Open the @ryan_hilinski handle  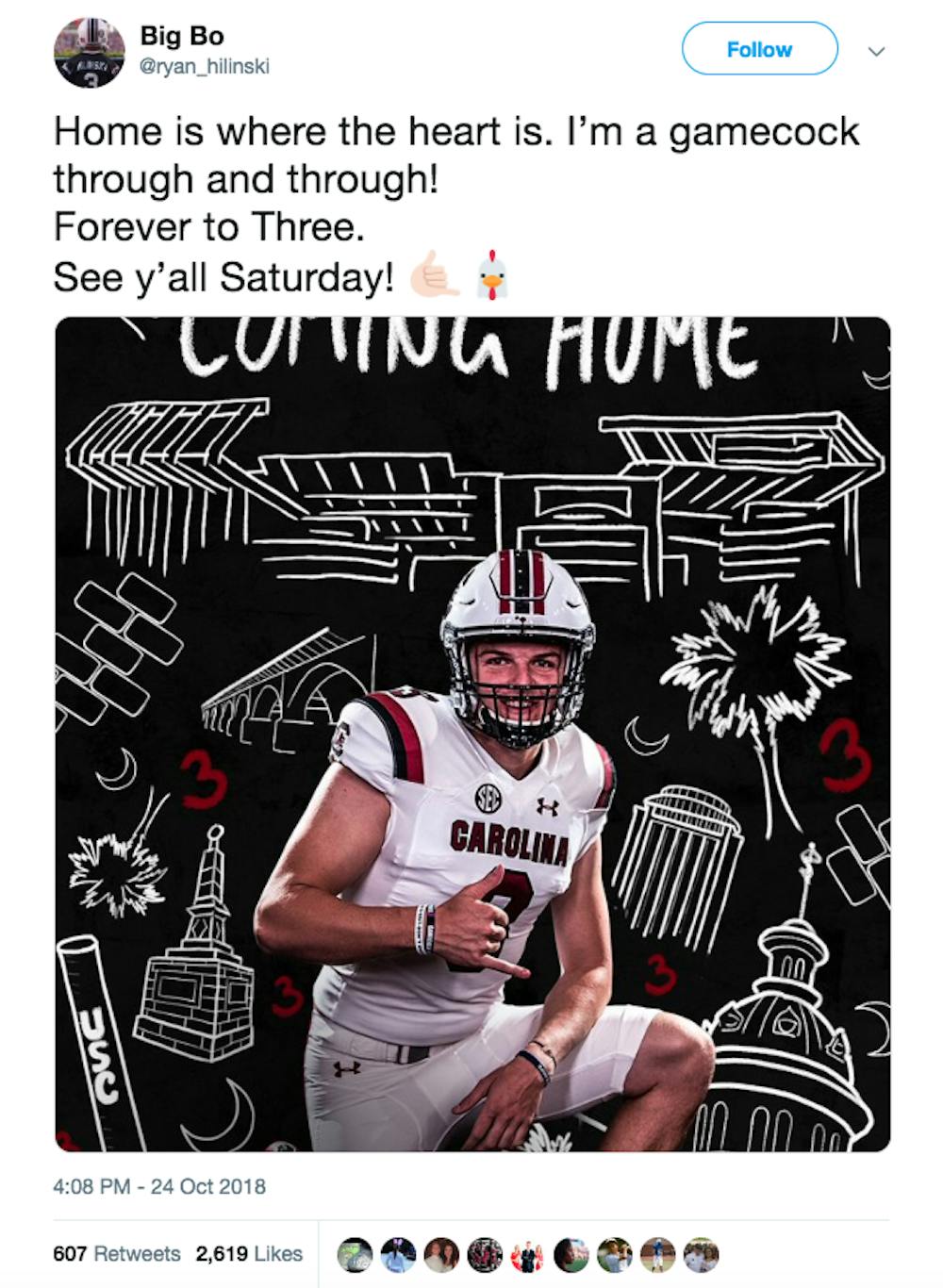204,67
